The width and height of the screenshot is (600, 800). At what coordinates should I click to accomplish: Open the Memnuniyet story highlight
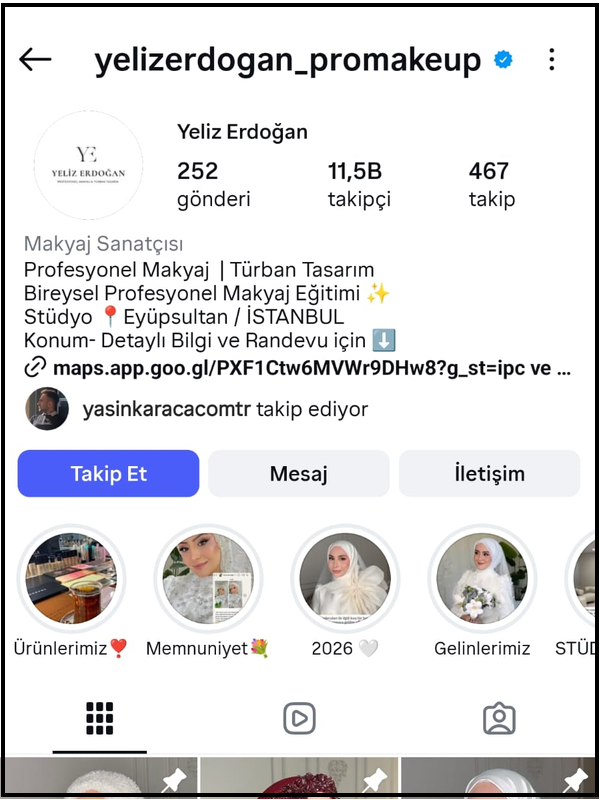tap(208, 579)
